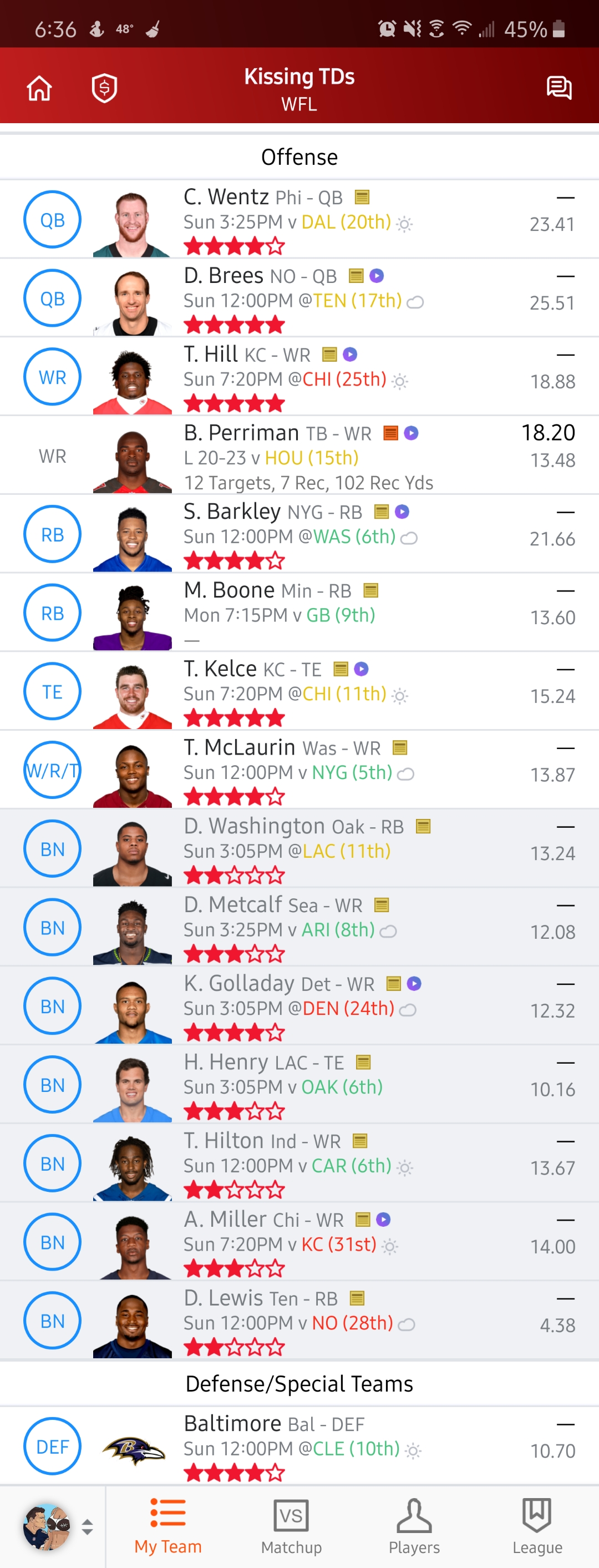Open the League tab
Viewport: 599px width, 1568px height.
coord(537,1526)
